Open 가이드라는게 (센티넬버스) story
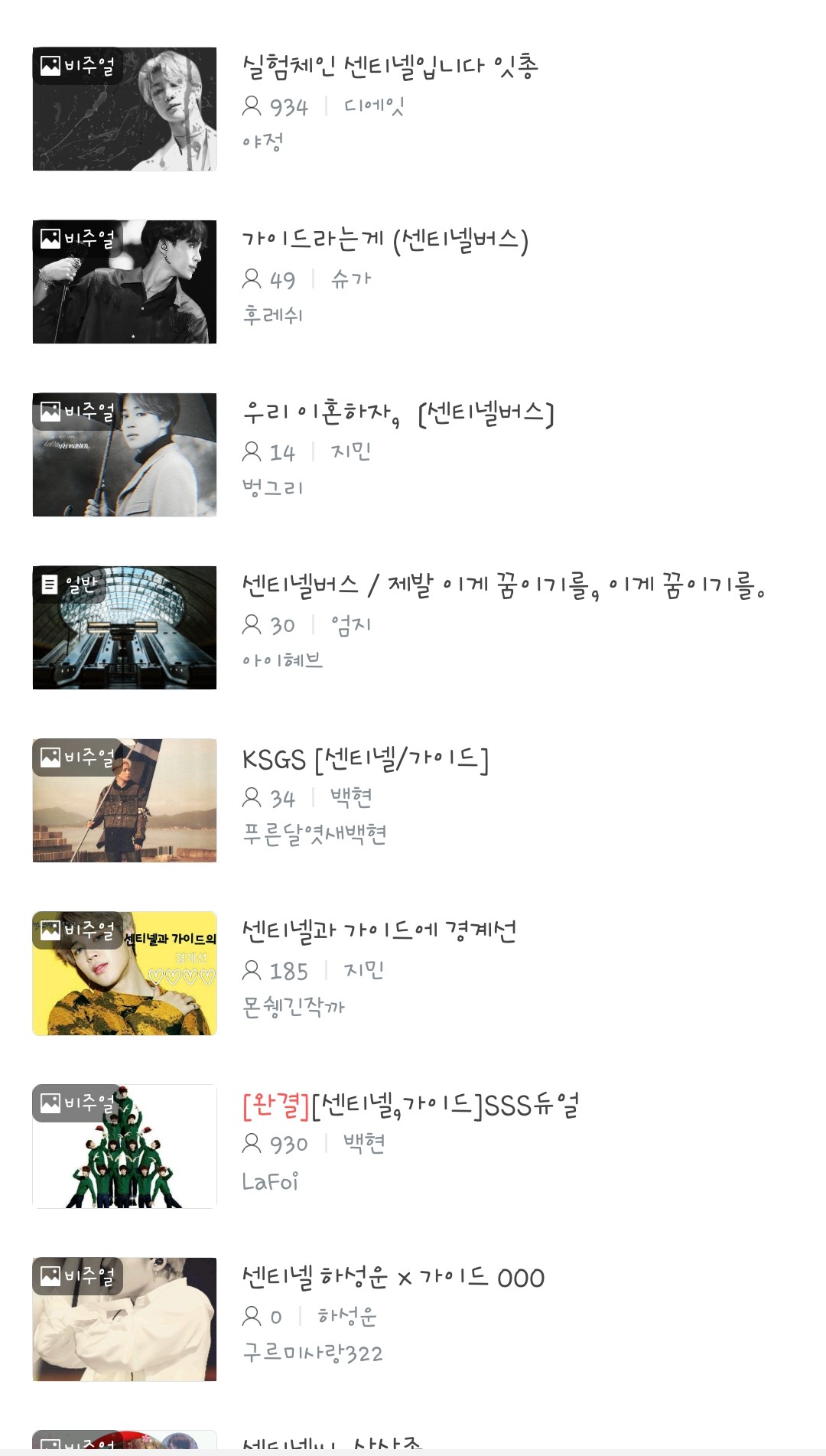The image size is (826, 1456). click(385, 240)
